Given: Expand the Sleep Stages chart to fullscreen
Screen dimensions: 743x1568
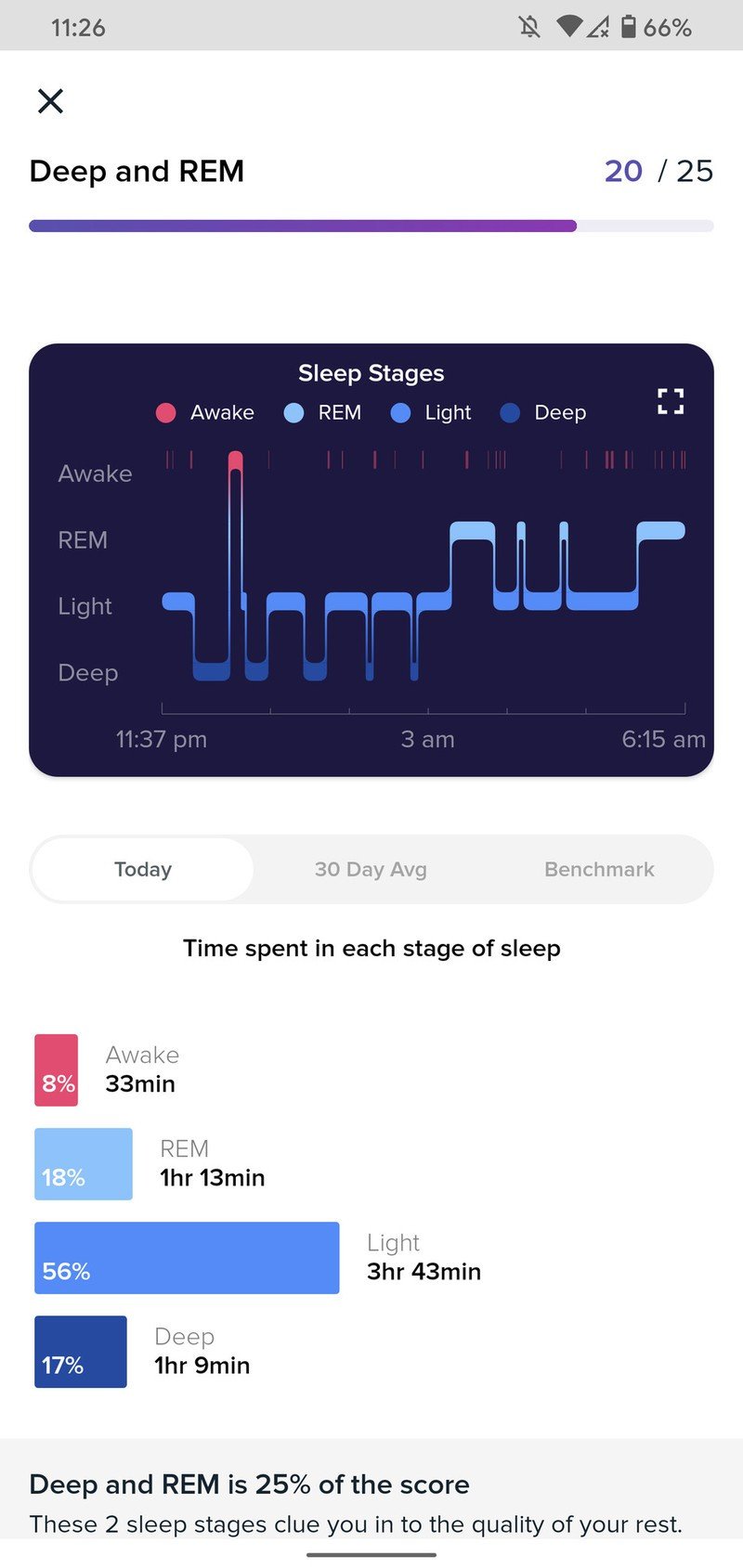Looking at the screenshot, I should 670,401.
